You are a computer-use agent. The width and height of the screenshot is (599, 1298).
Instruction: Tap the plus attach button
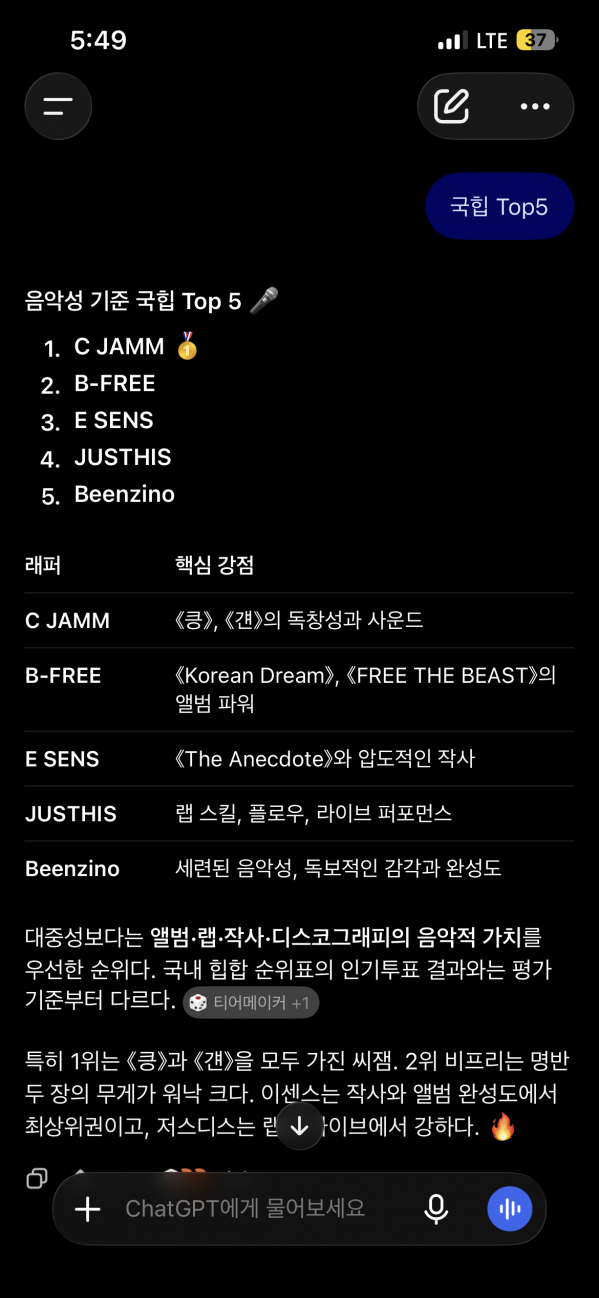[x=88, y=1209]
